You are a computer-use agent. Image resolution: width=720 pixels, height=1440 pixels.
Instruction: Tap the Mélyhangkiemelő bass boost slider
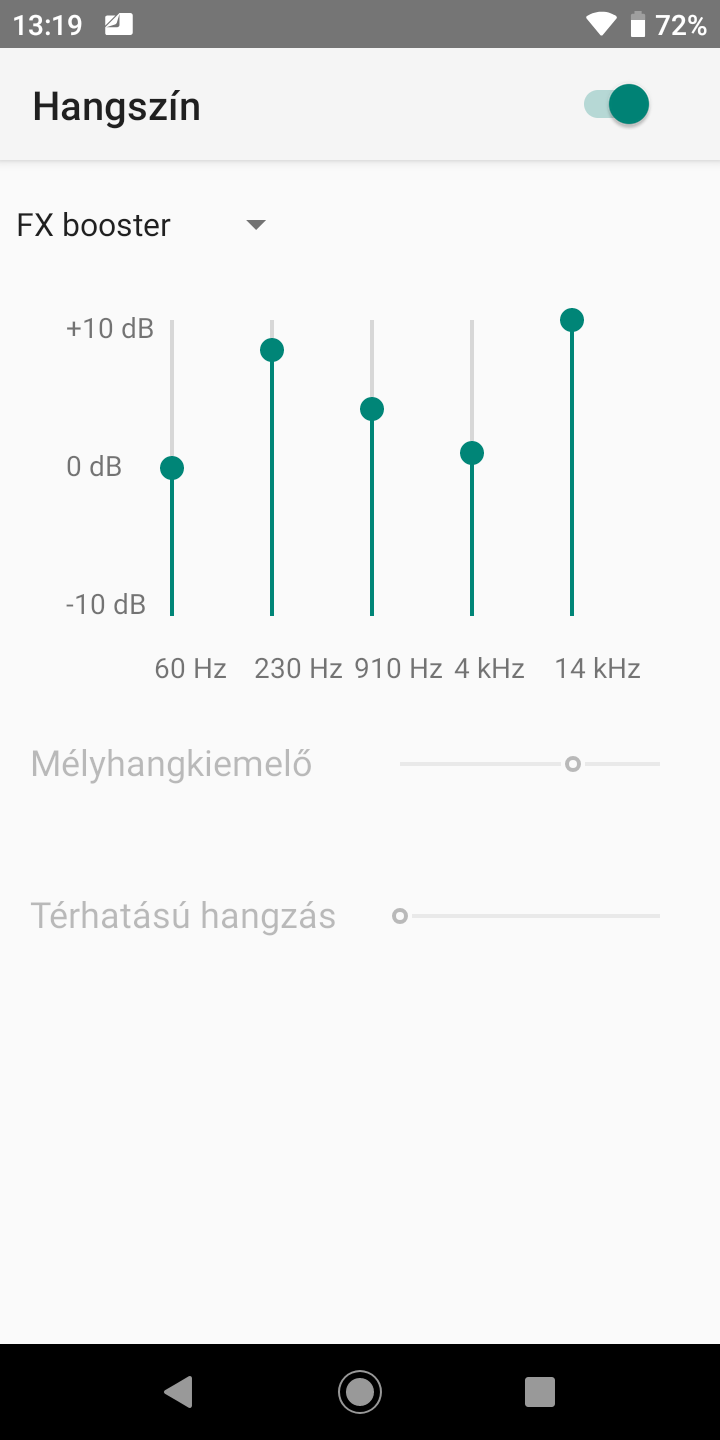tap(530, 764)
